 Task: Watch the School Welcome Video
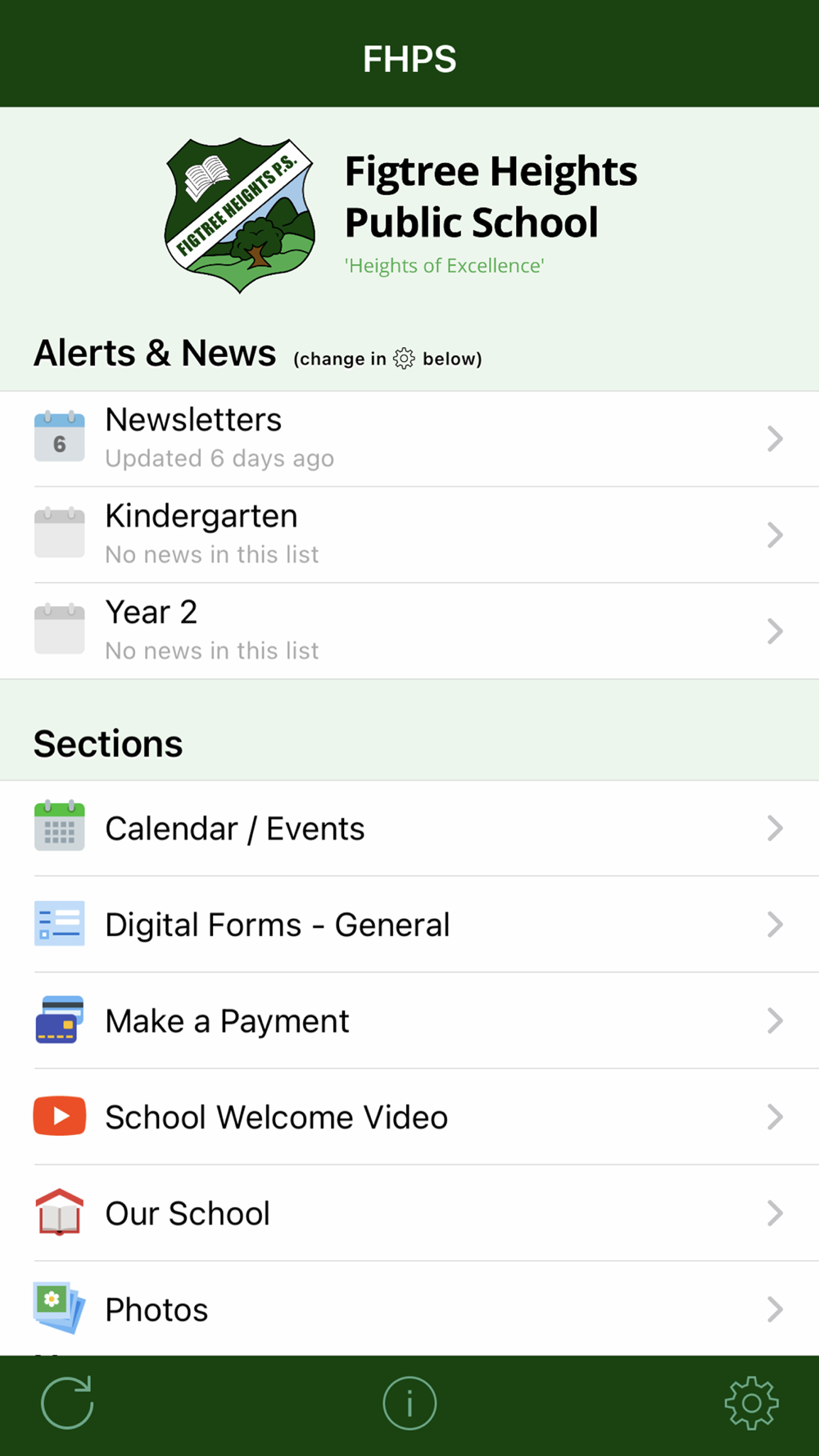click(409, 1117)
